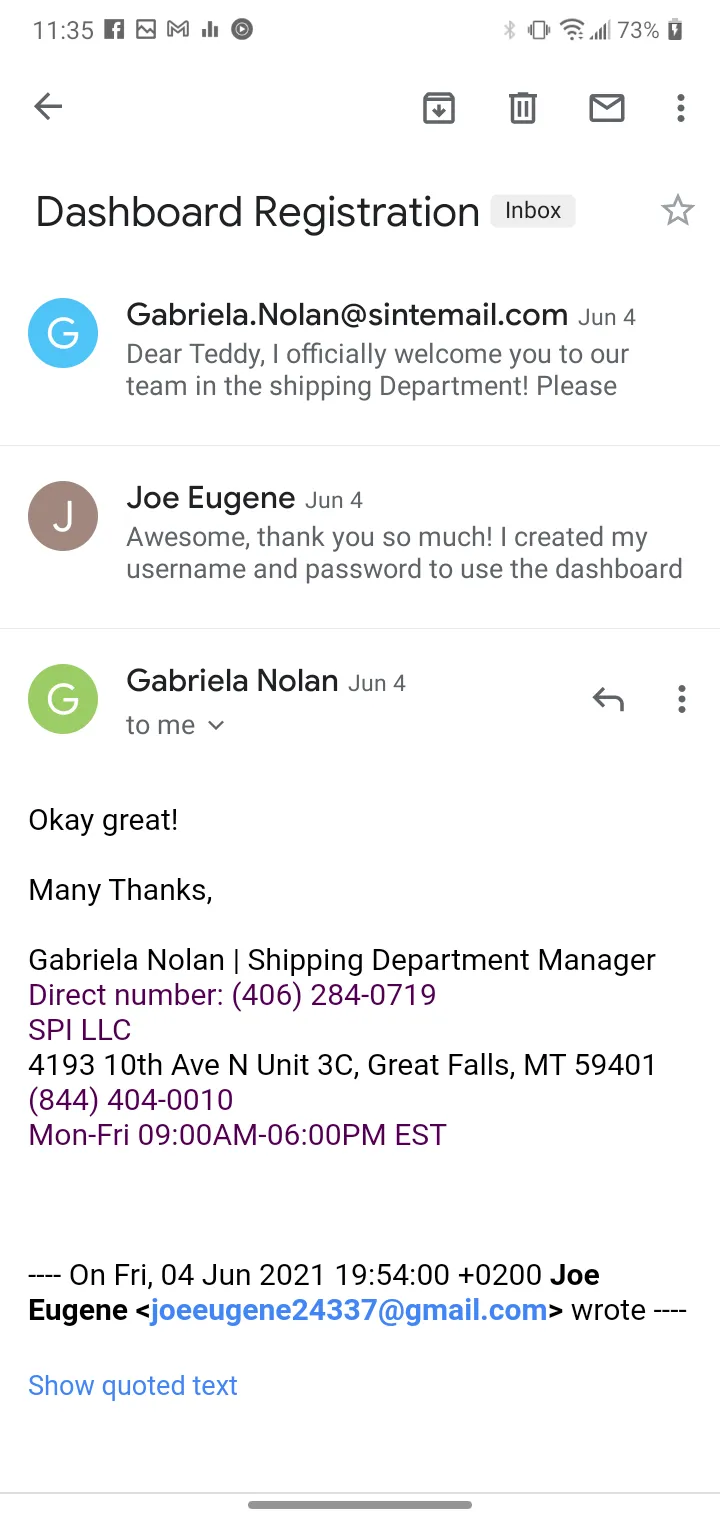Screen dimensions: 720x1520
Task: Expand the "to me" recipient details
Action: (x=176, y=726)
